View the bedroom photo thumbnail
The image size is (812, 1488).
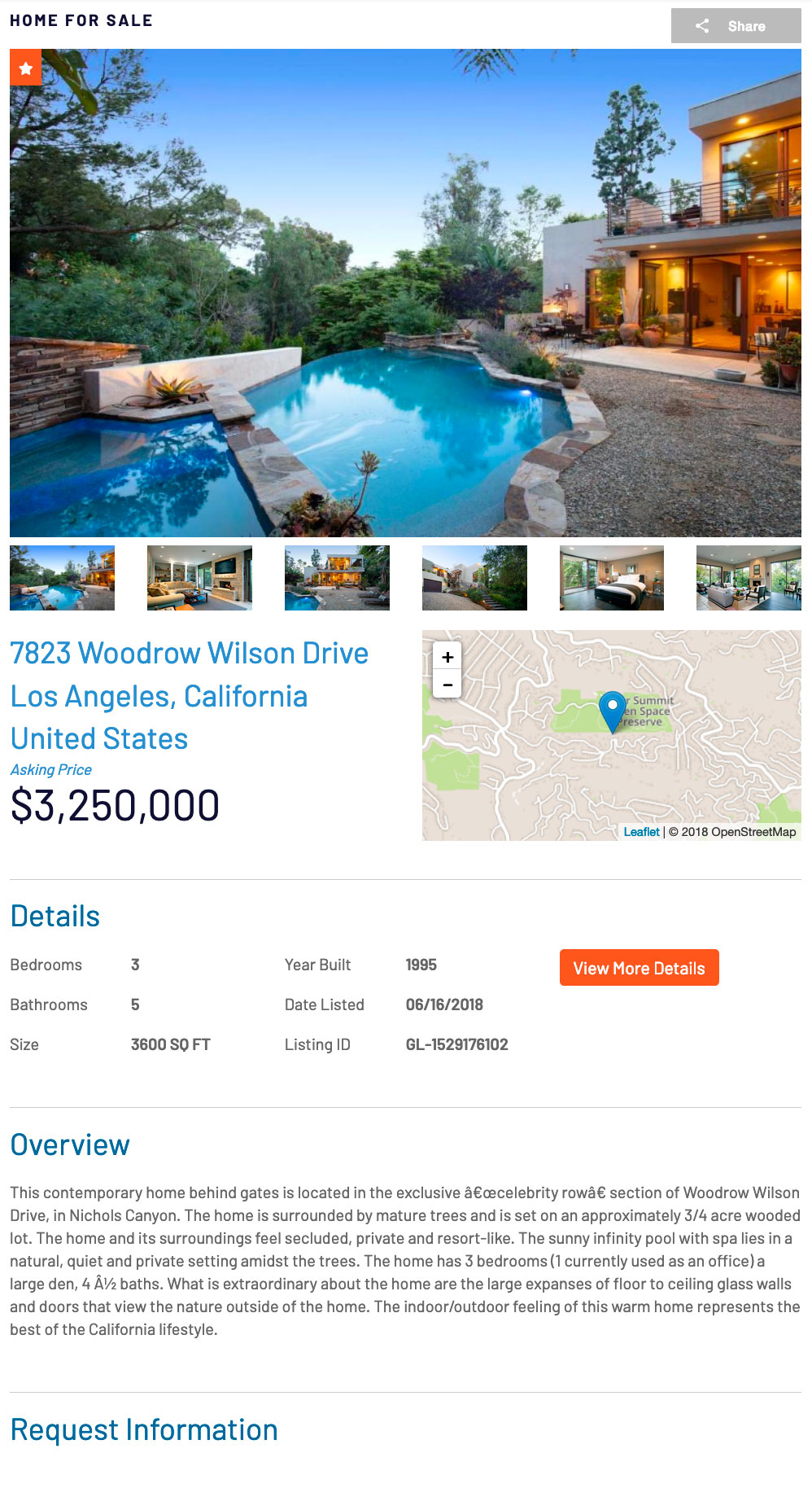612,578
